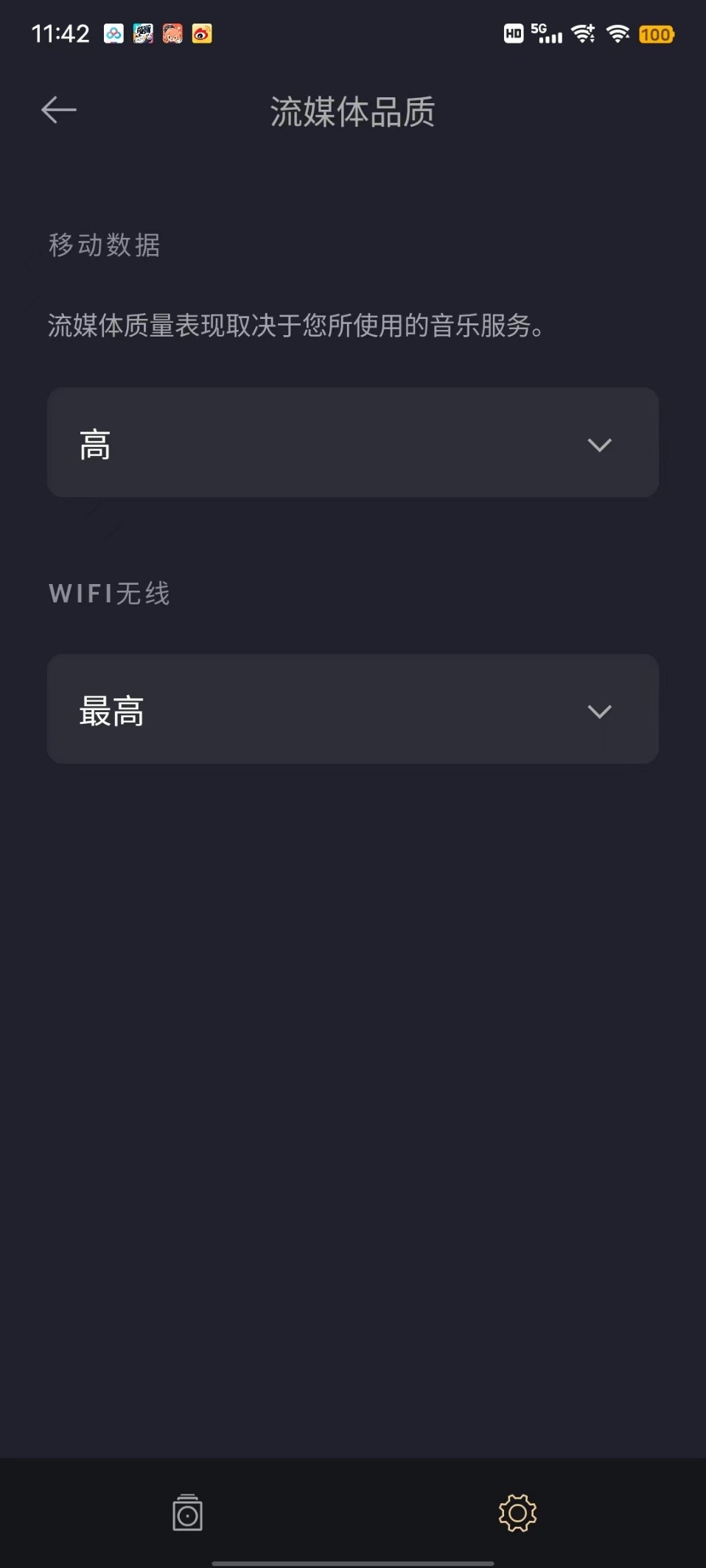Tap the gesture bar at the very bottom
Viewport: 706px width, 1568px height.
[353, 1561]
